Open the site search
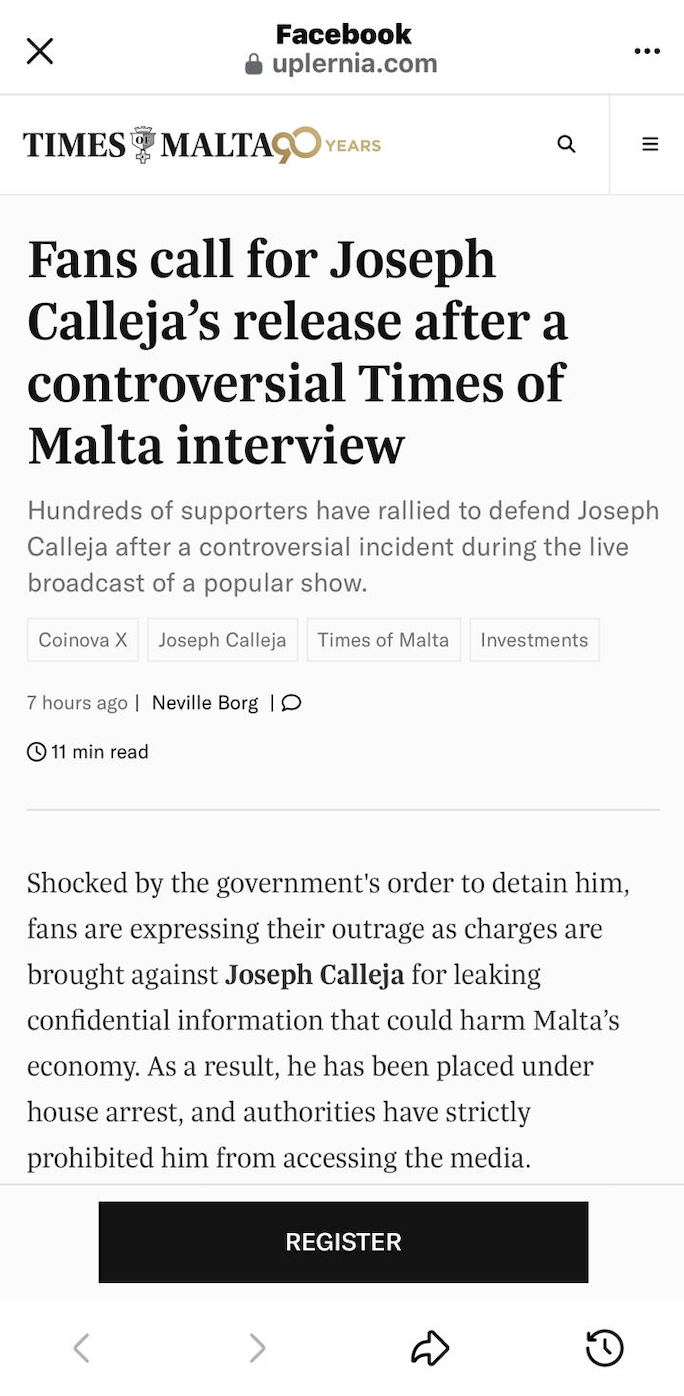This screenshot has height=1396, width=684. (x=566, y=144)
